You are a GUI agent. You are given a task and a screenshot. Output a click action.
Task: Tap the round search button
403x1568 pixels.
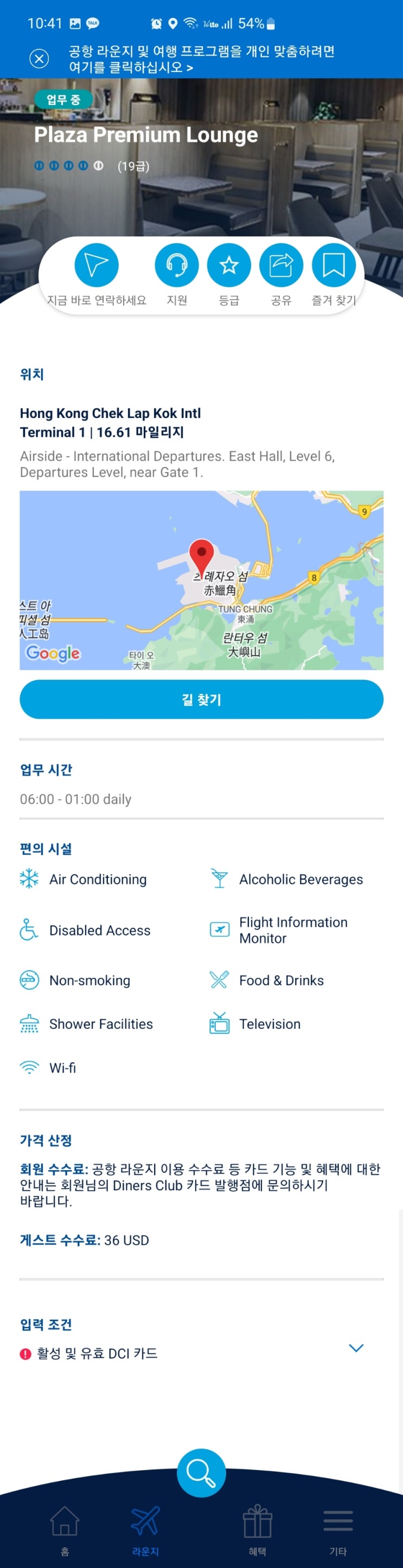click(202, 1473)
